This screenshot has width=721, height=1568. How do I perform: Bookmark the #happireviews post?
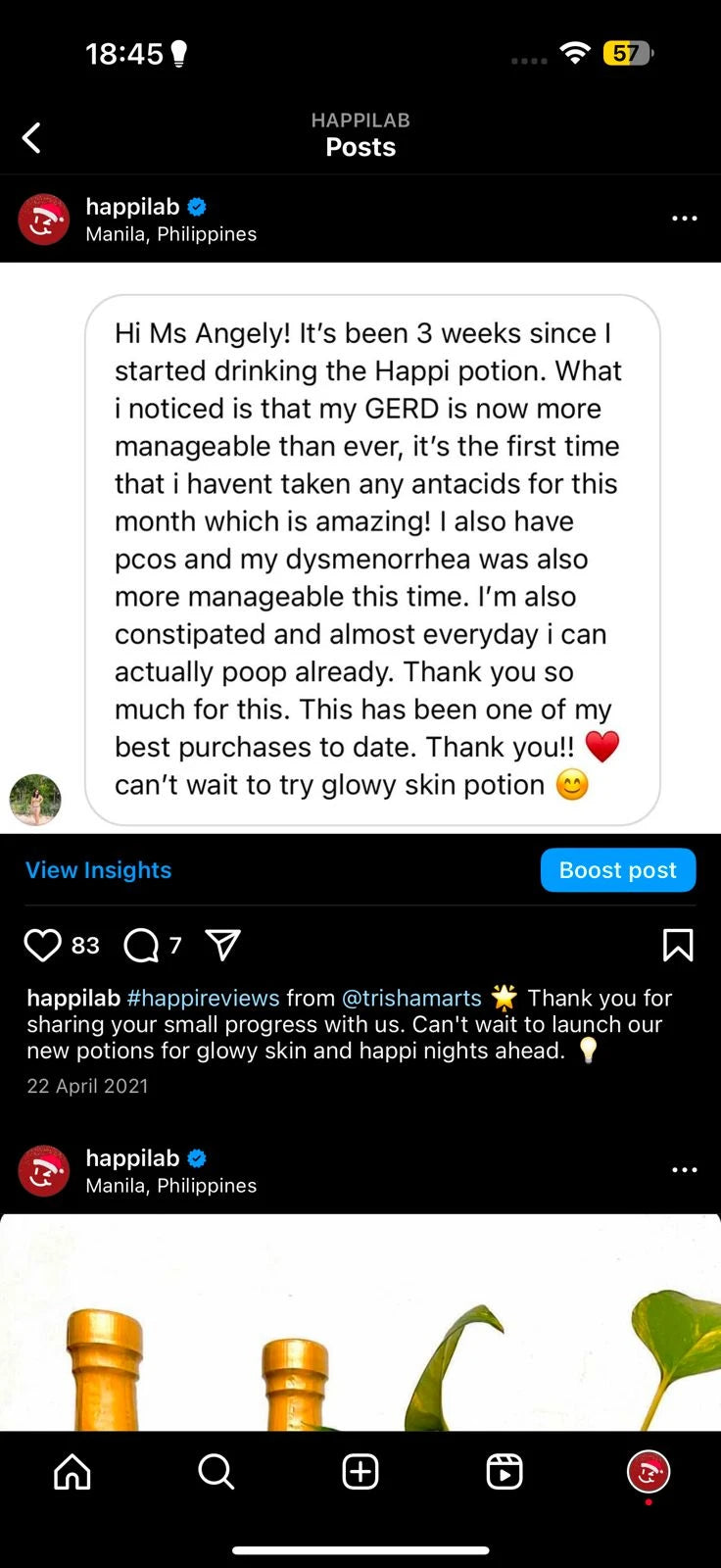coord(678,946)
